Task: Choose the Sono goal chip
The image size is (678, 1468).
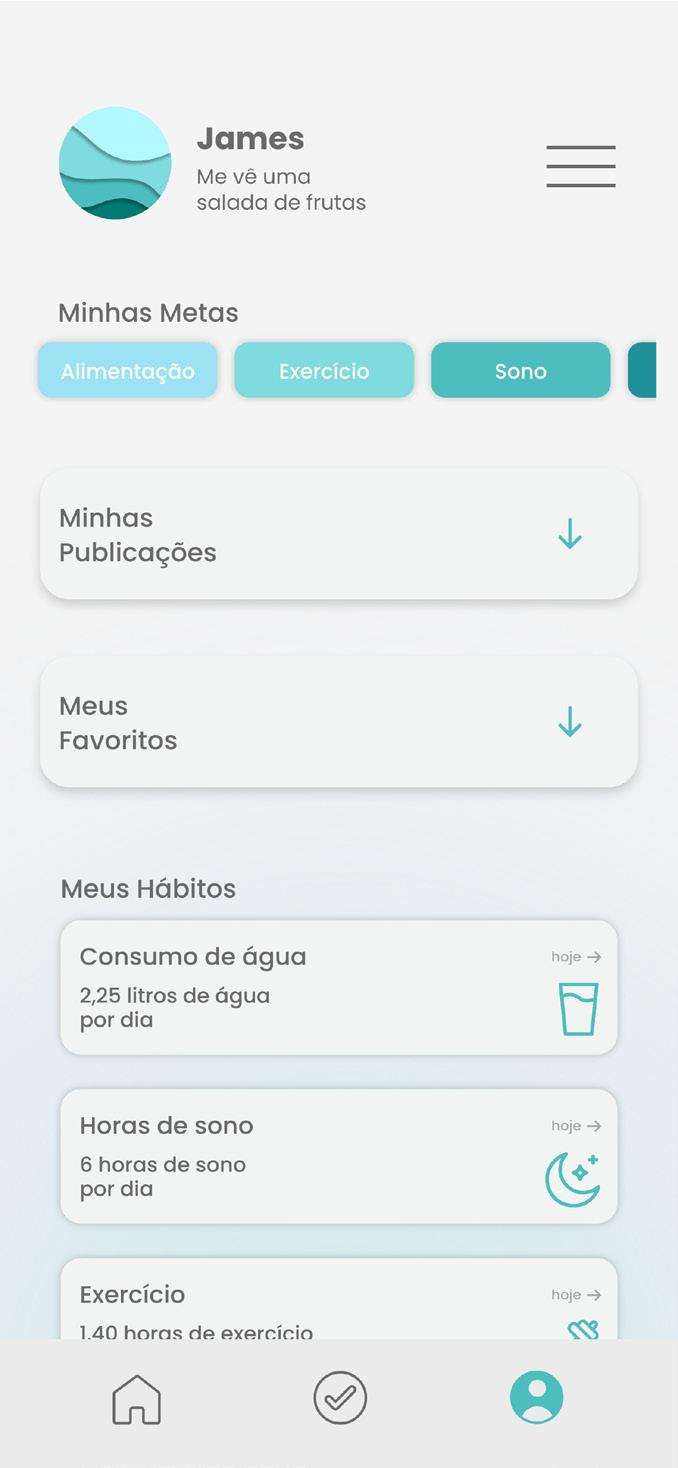Action: [520, 371]
